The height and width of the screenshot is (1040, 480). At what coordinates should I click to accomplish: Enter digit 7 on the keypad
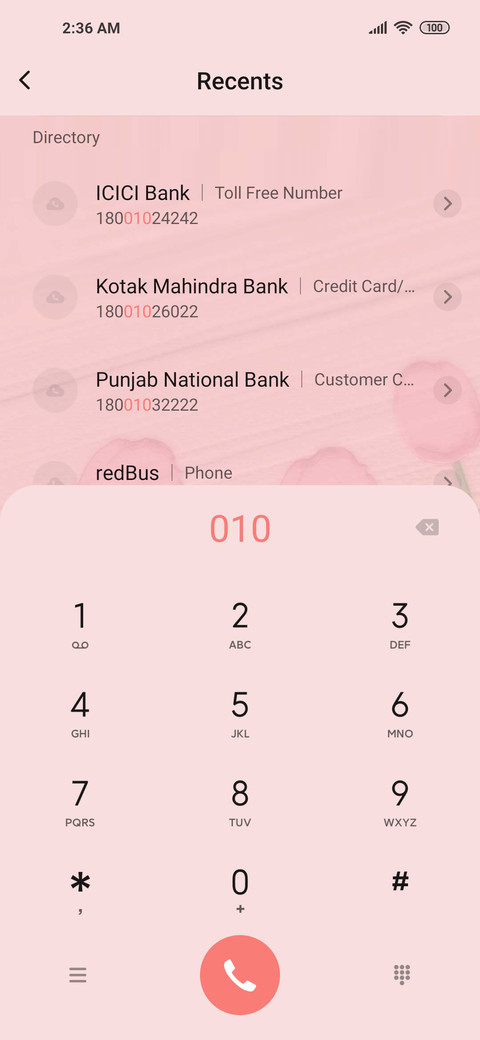(80, 803)
